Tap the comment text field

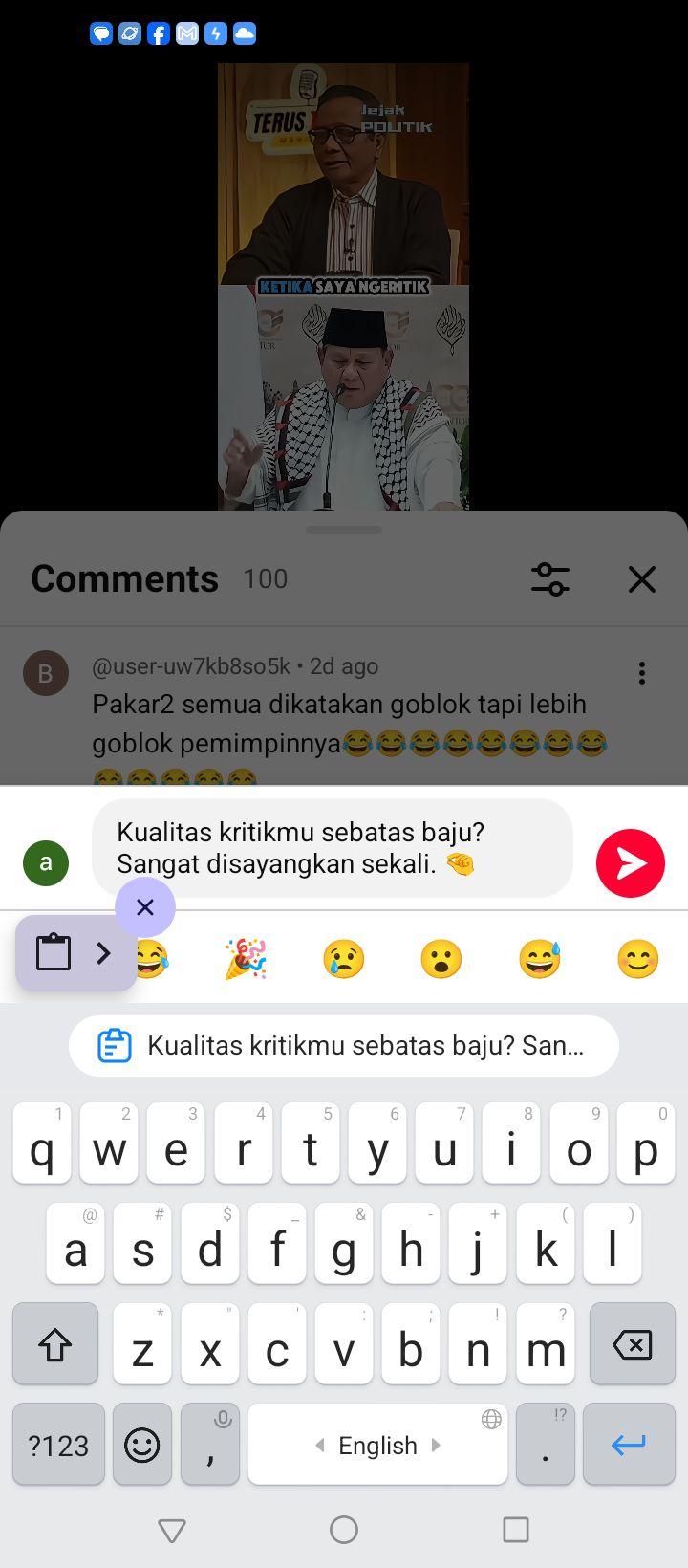click(x=333, y=848)
